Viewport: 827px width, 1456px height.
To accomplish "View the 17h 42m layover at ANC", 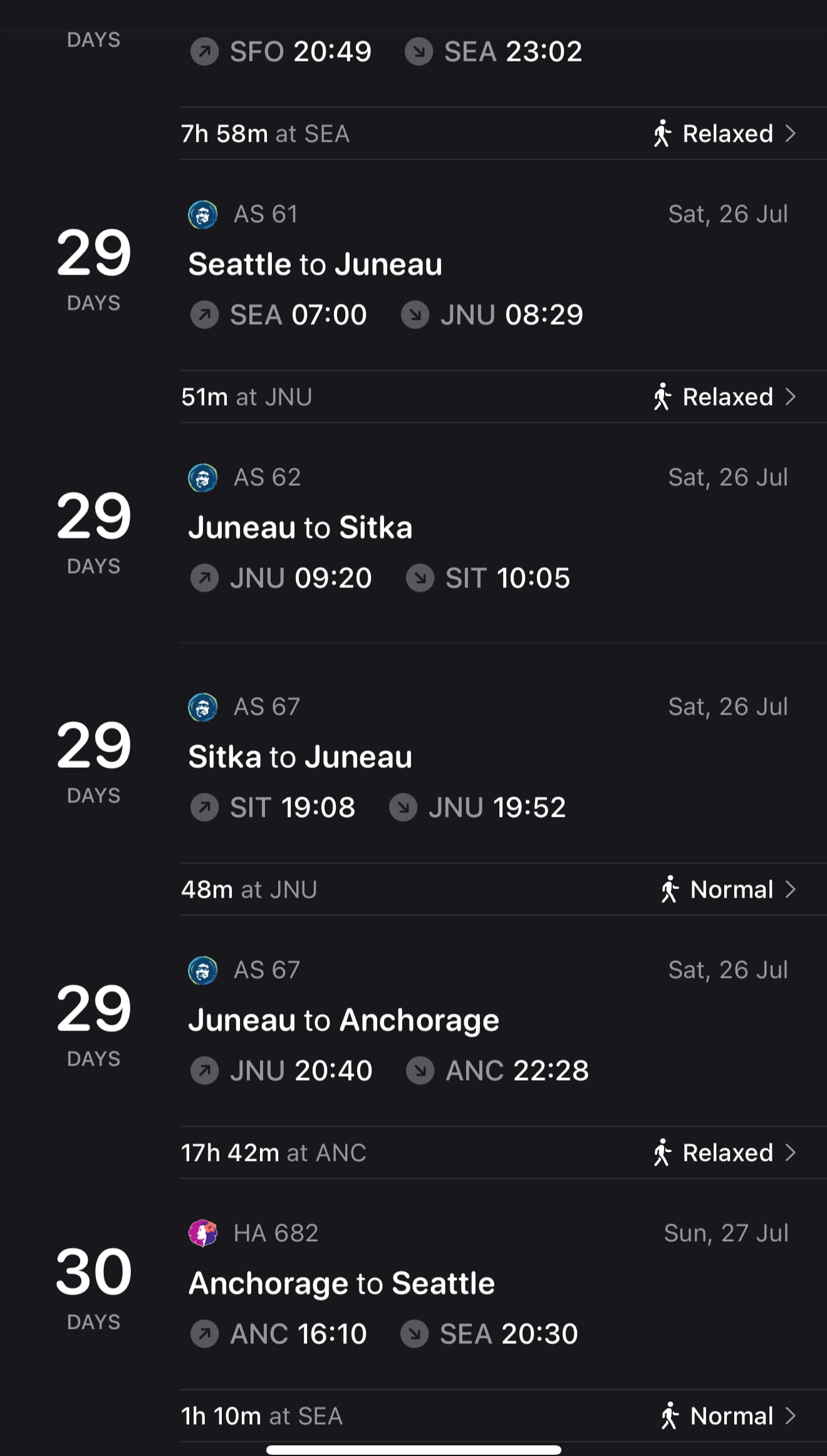I will click(503, 1153).
